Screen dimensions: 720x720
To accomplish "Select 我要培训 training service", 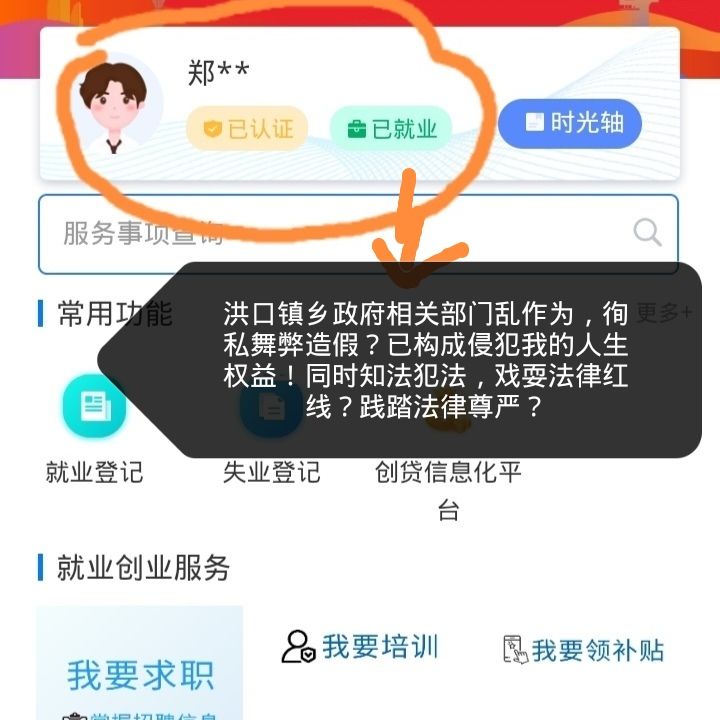I will pos(360,647).
